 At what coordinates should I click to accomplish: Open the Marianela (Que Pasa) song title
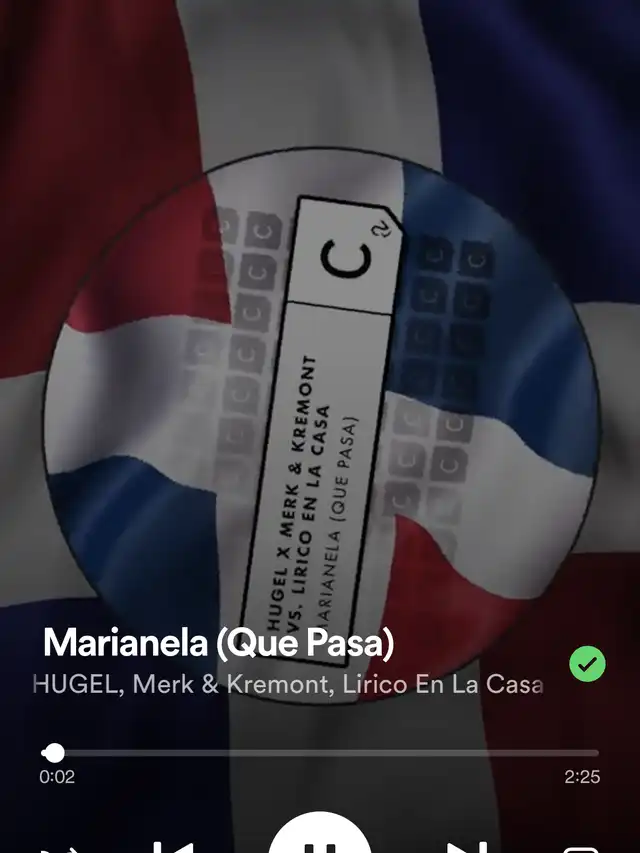[x=219, y=642]
